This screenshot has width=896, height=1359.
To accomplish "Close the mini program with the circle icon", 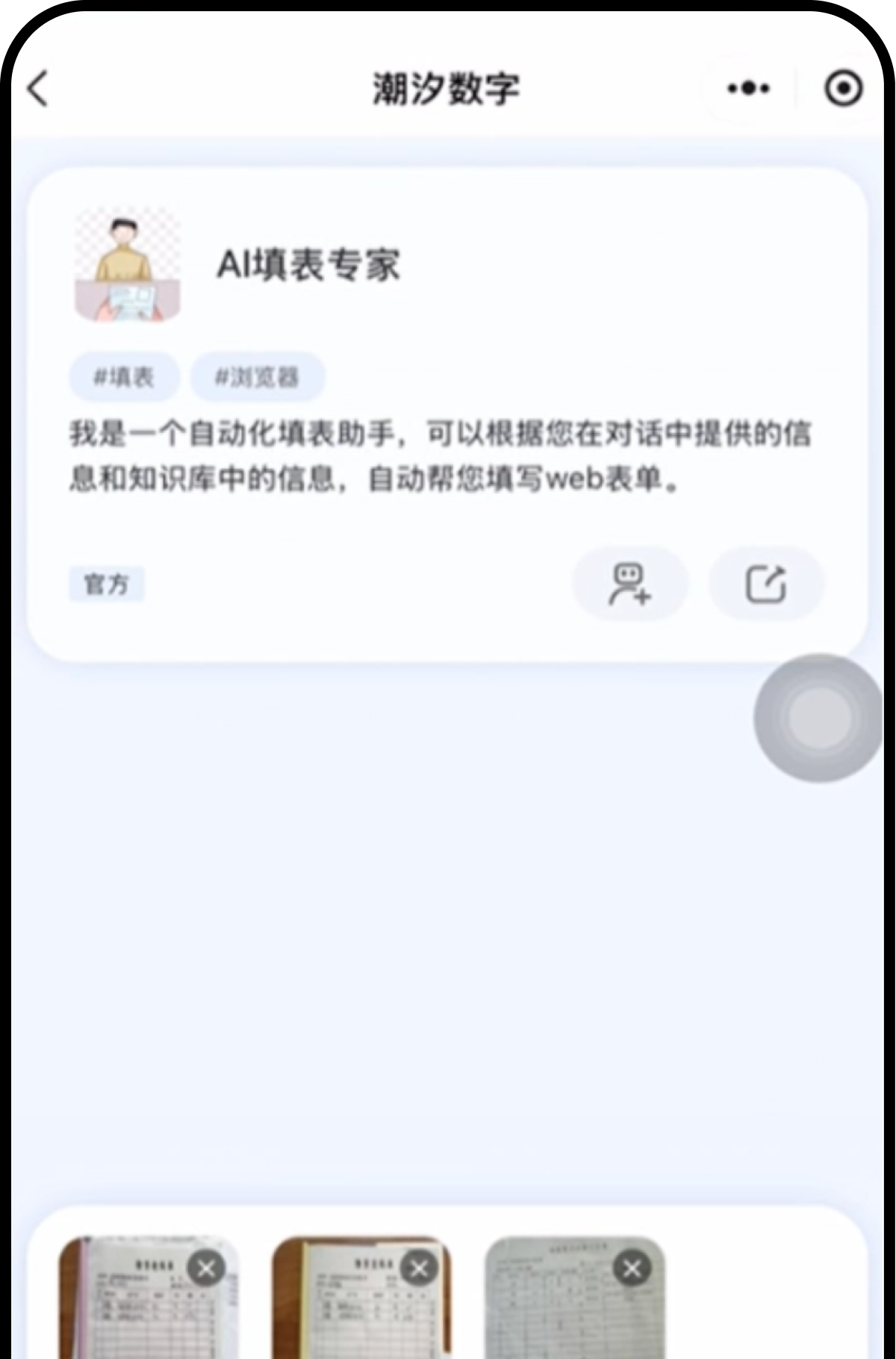I will tap(843, 89).
